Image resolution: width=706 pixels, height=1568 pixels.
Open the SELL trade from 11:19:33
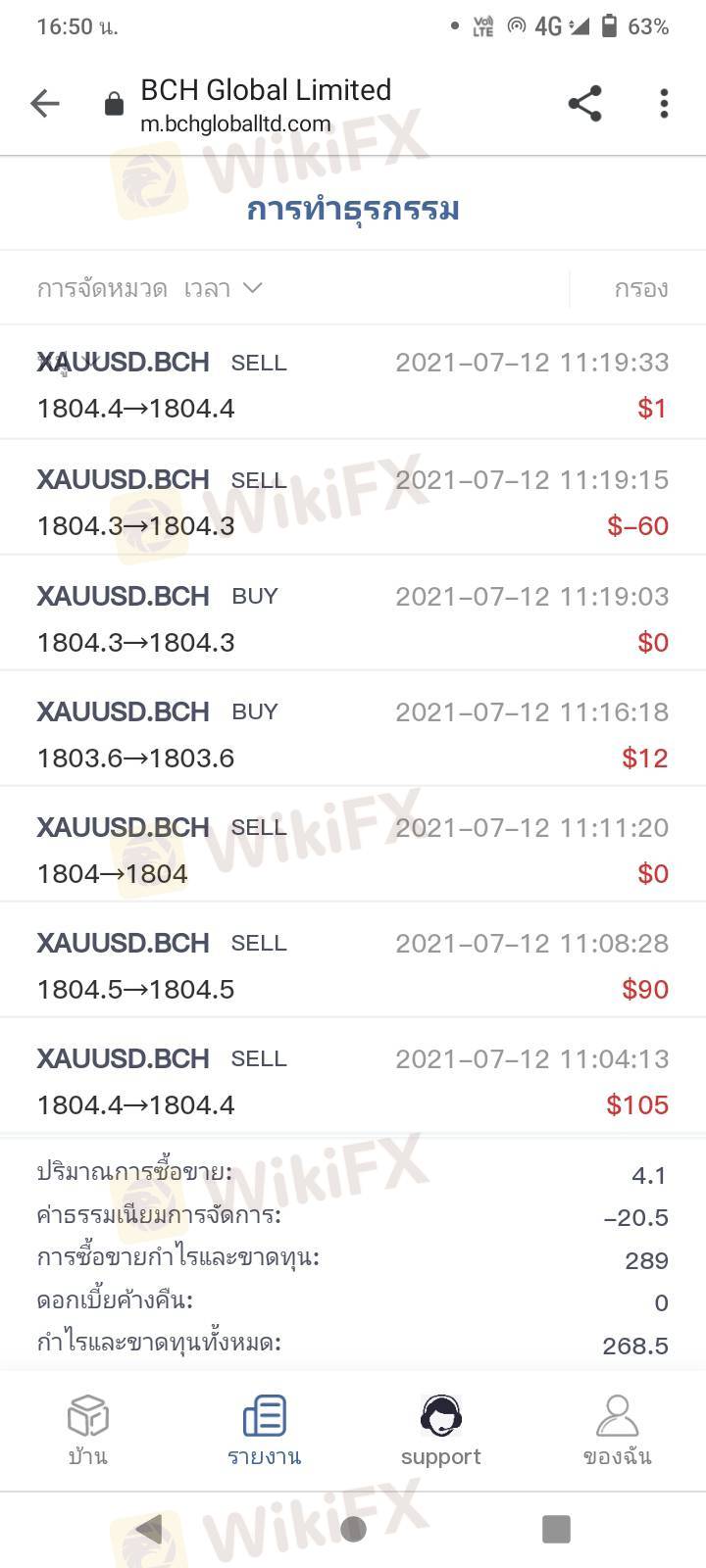click(353, 384)
